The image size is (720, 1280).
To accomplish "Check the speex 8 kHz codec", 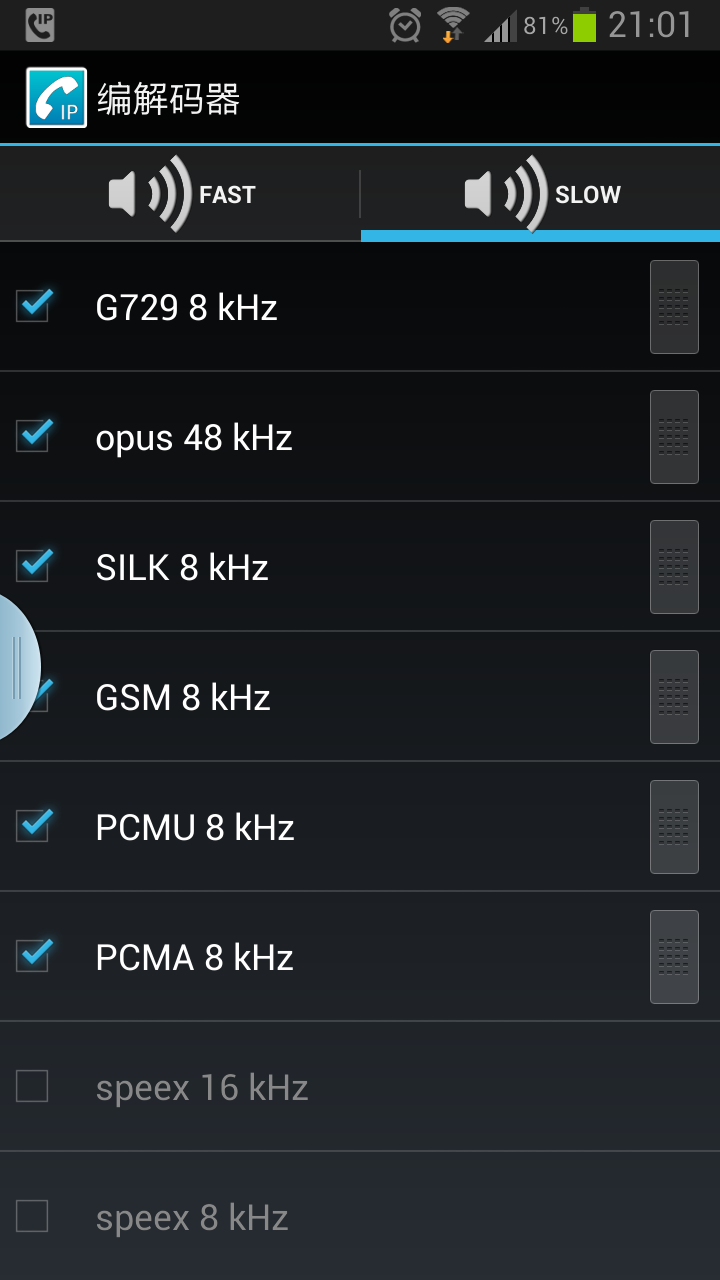I will [x=33, y=1216].
